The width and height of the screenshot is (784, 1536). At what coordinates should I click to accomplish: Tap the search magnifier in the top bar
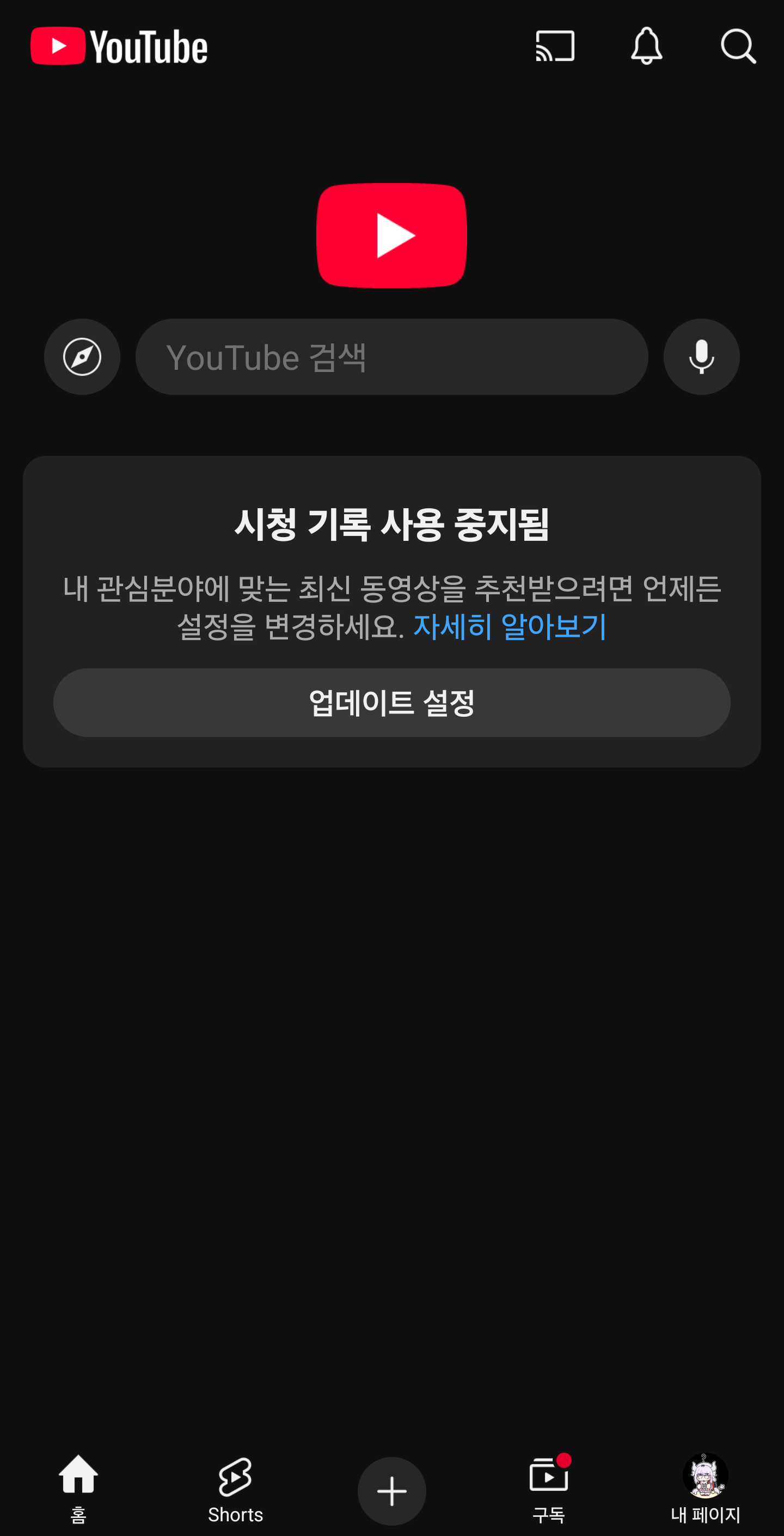[738, 46]
